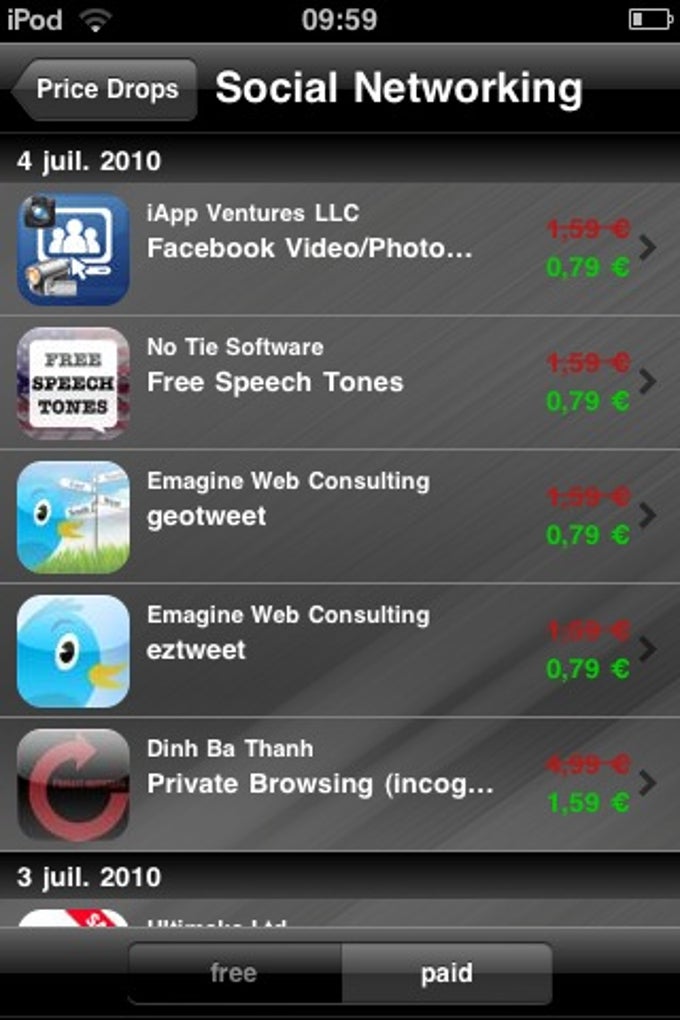Open the geotweet app listing
Viewport: 680px width, 1020px height.
coord(340,516)
